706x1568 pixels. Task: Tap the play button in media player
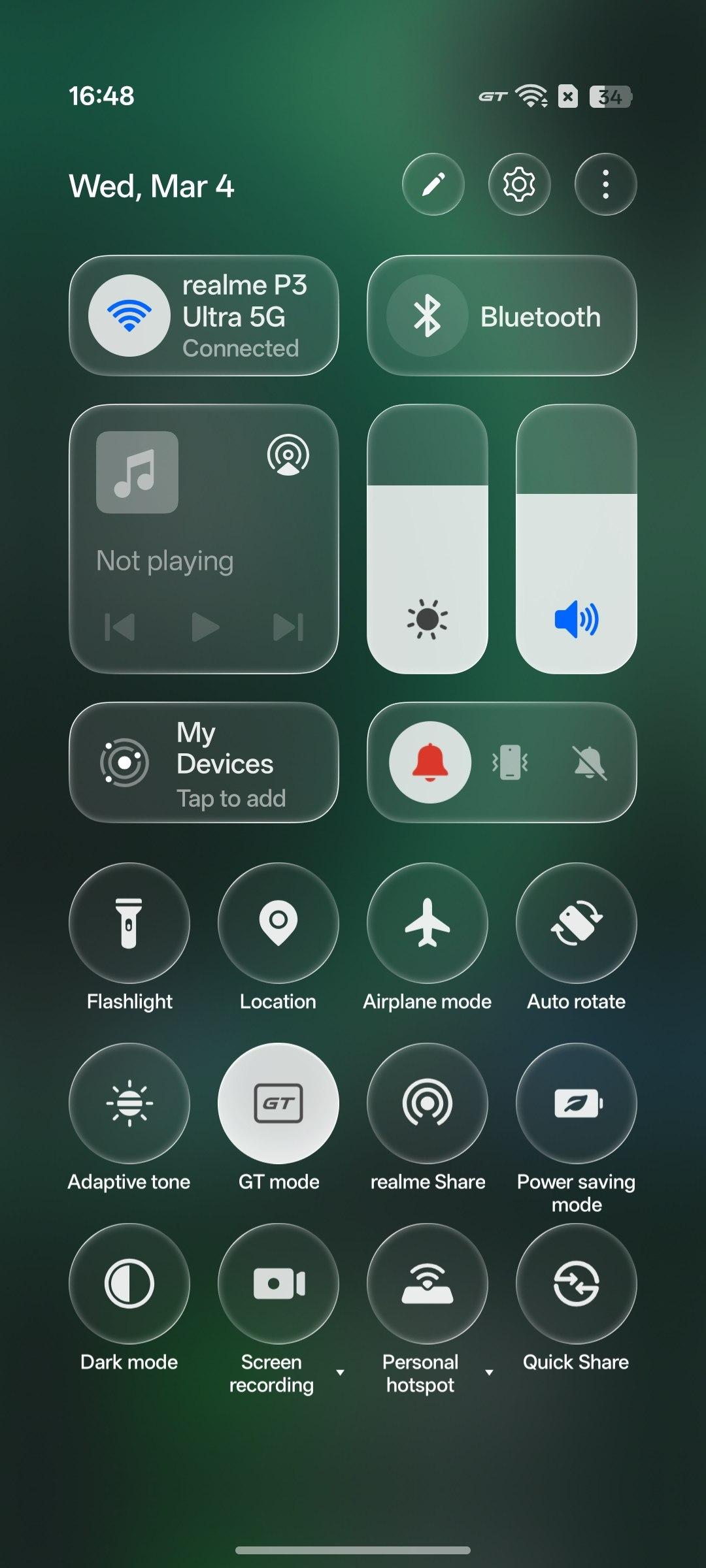205,627
